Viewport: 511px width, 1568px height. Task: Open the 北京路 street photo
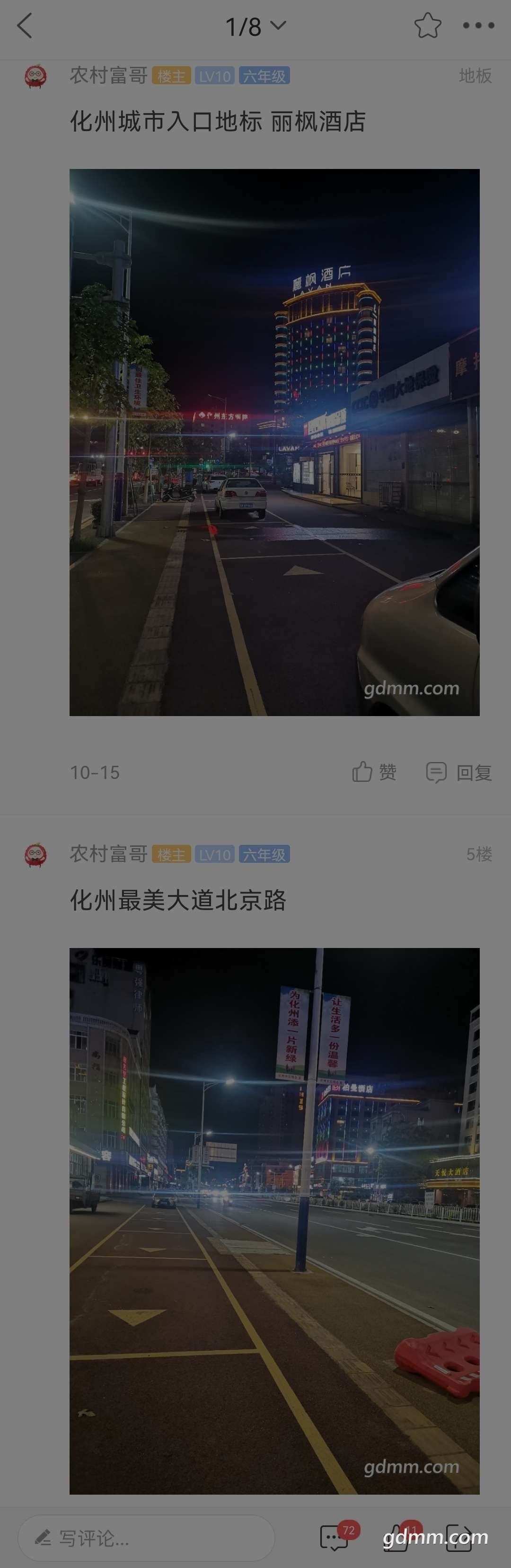point(274,1221)
